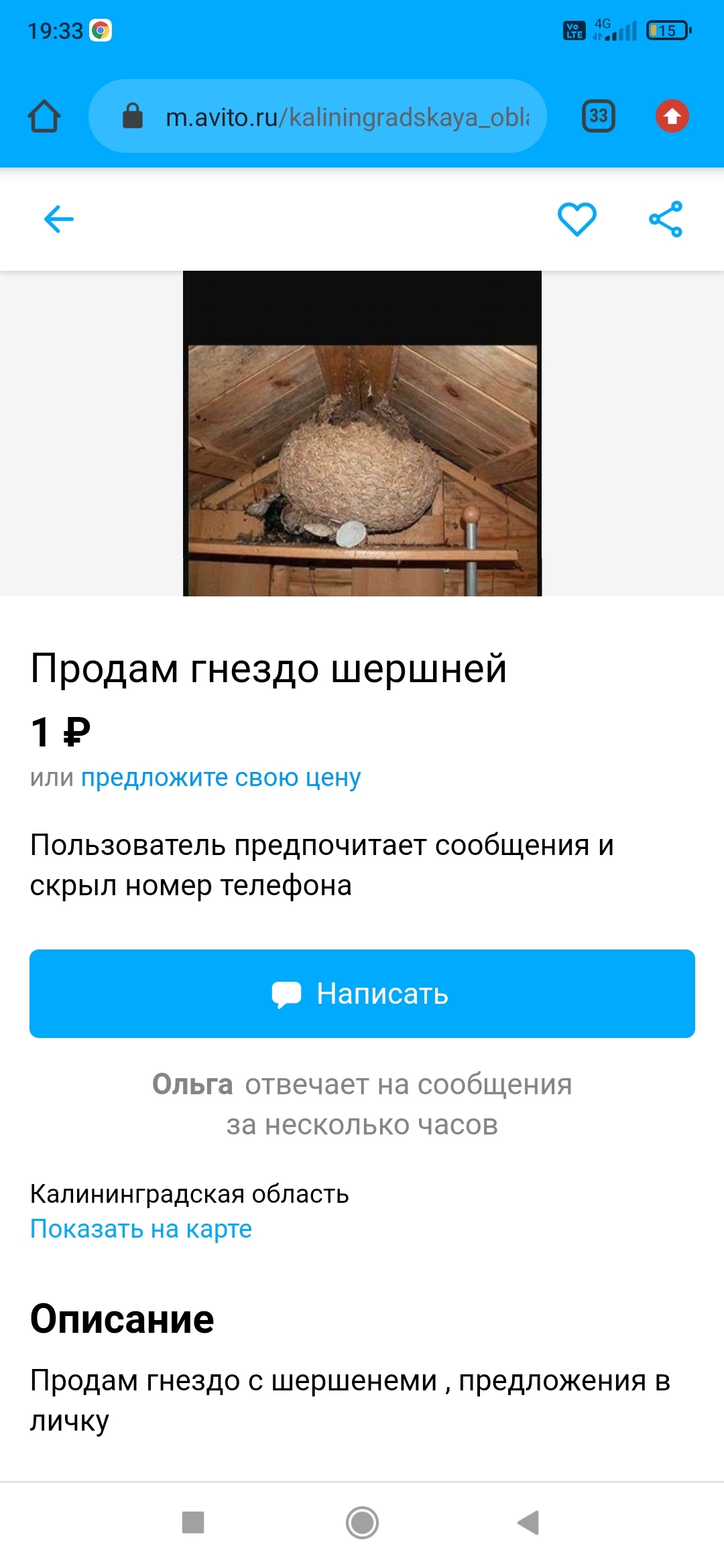The image size is (724, 1568).
Task: Go back using the blue arrow
Action: click(x=58, y=219)
